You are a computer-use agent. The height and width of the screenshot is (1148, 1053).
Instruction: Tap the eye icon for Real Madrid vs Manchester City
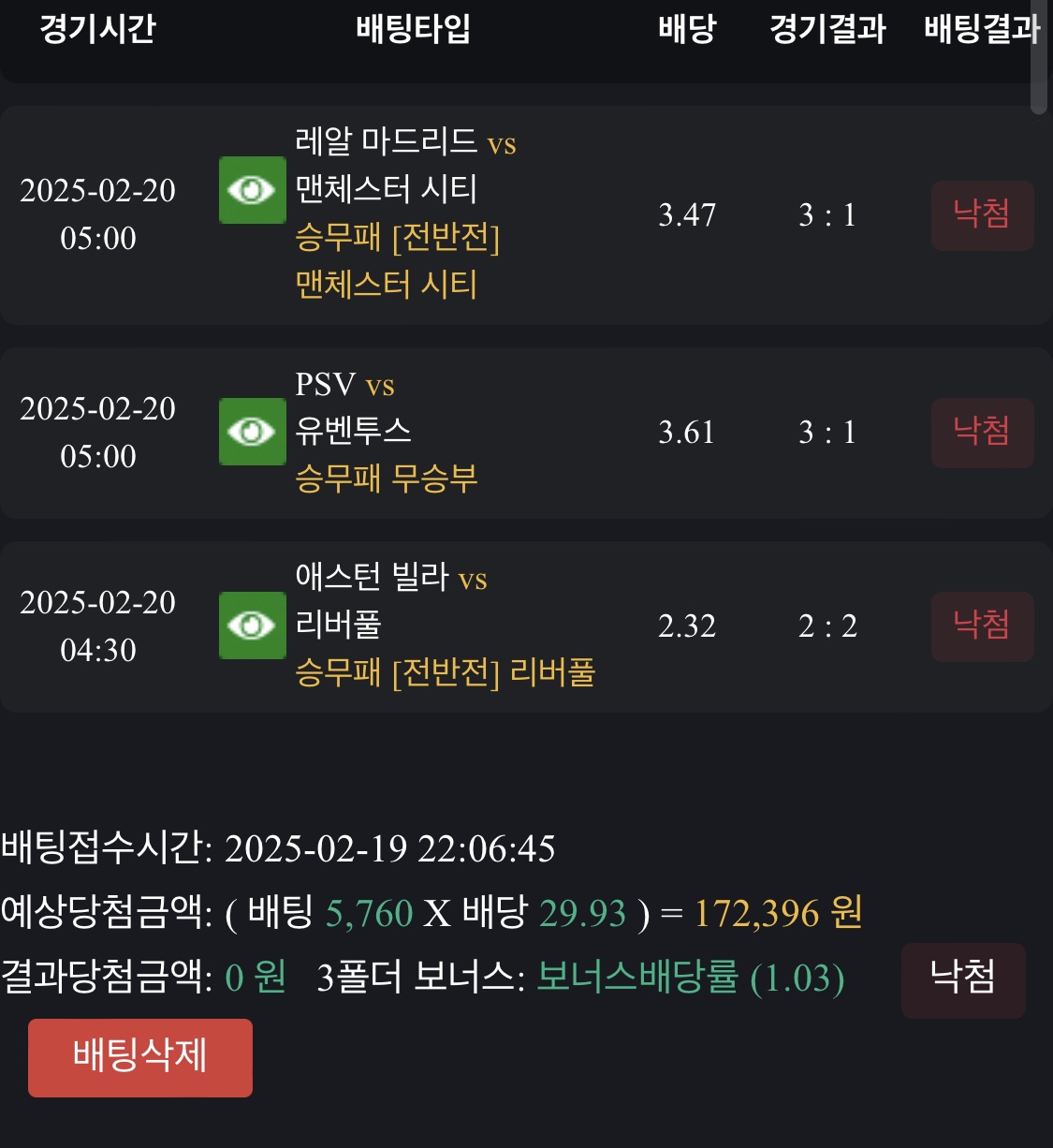252,190
